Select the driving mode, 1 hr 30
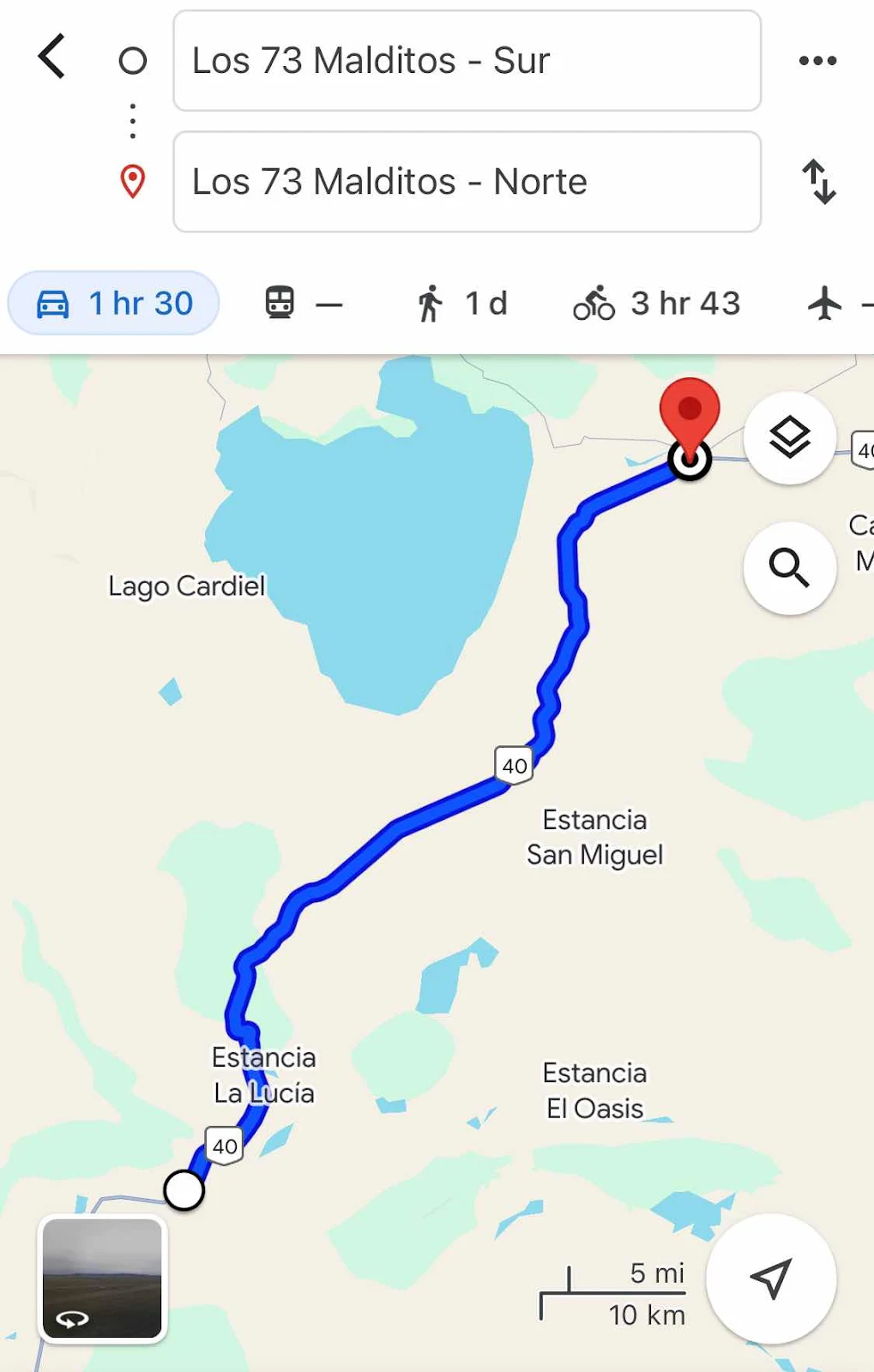874x1372 pixels. (x=114, y=304)
